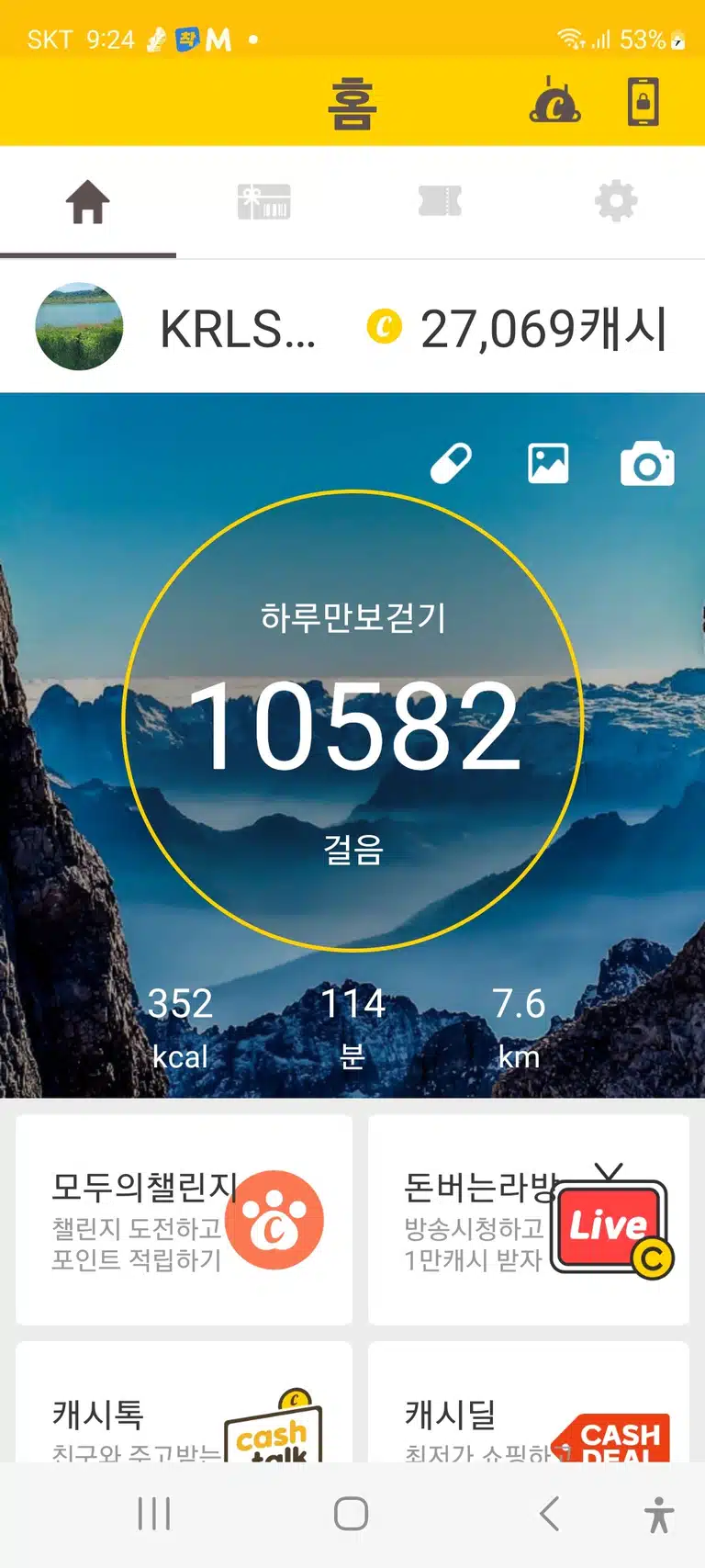Switch to the home tab
This screenshot has height=1568, width=705.
[88, 201]
